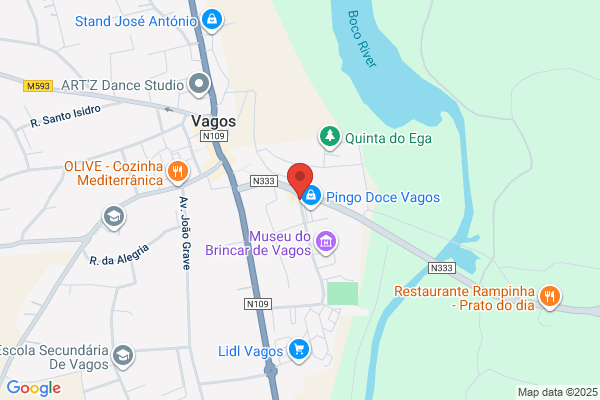Select Pingo Doce Vagos marker
This screenshot has width=600, height=400.
click(x=311, y=196)
